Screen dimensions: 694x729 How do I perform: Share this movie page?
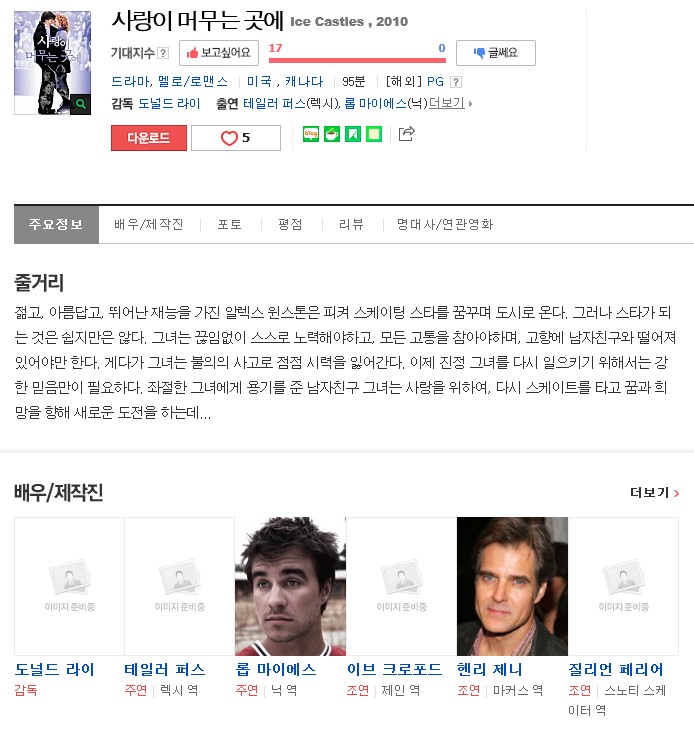click(x=406, y=133)
